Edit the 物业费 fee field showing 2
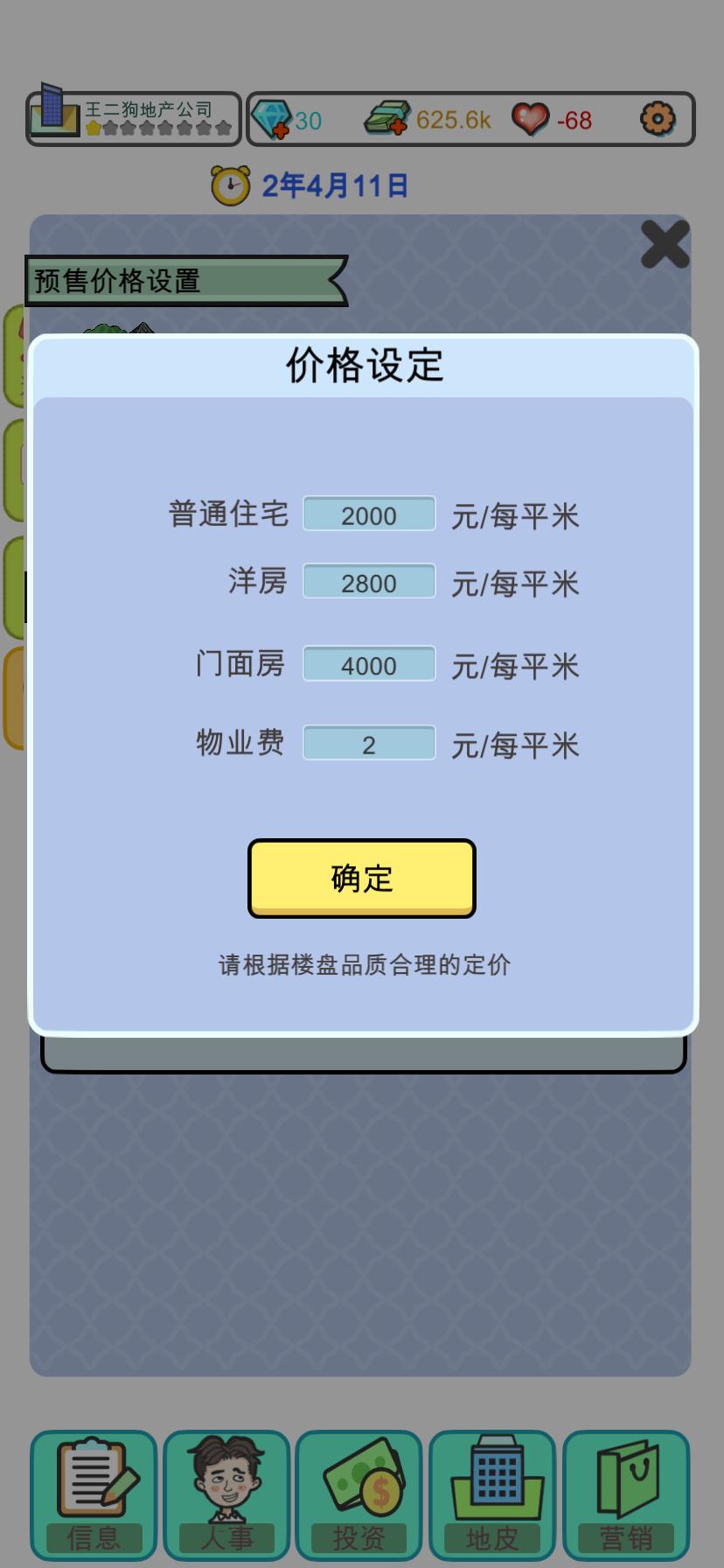The height and width of the screenshot is (1568, 724). (368, 742)
